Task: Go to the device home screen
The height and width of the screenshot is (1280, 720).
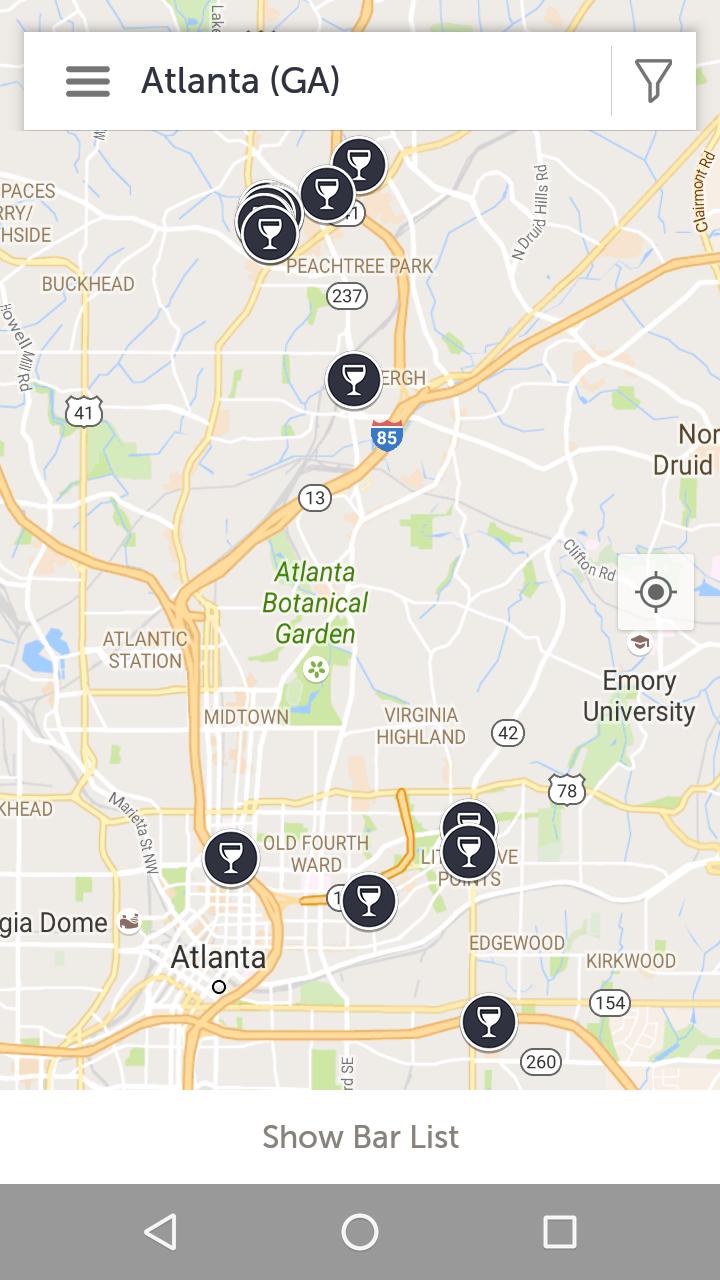Action: point(360,1232)
